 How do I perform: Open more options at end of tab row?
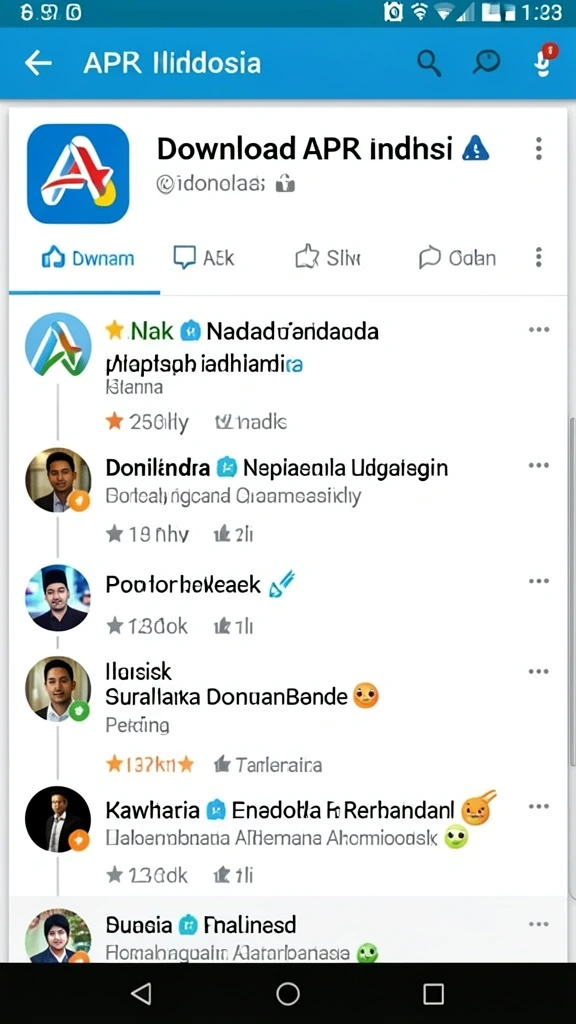click(x=539, y=257)
